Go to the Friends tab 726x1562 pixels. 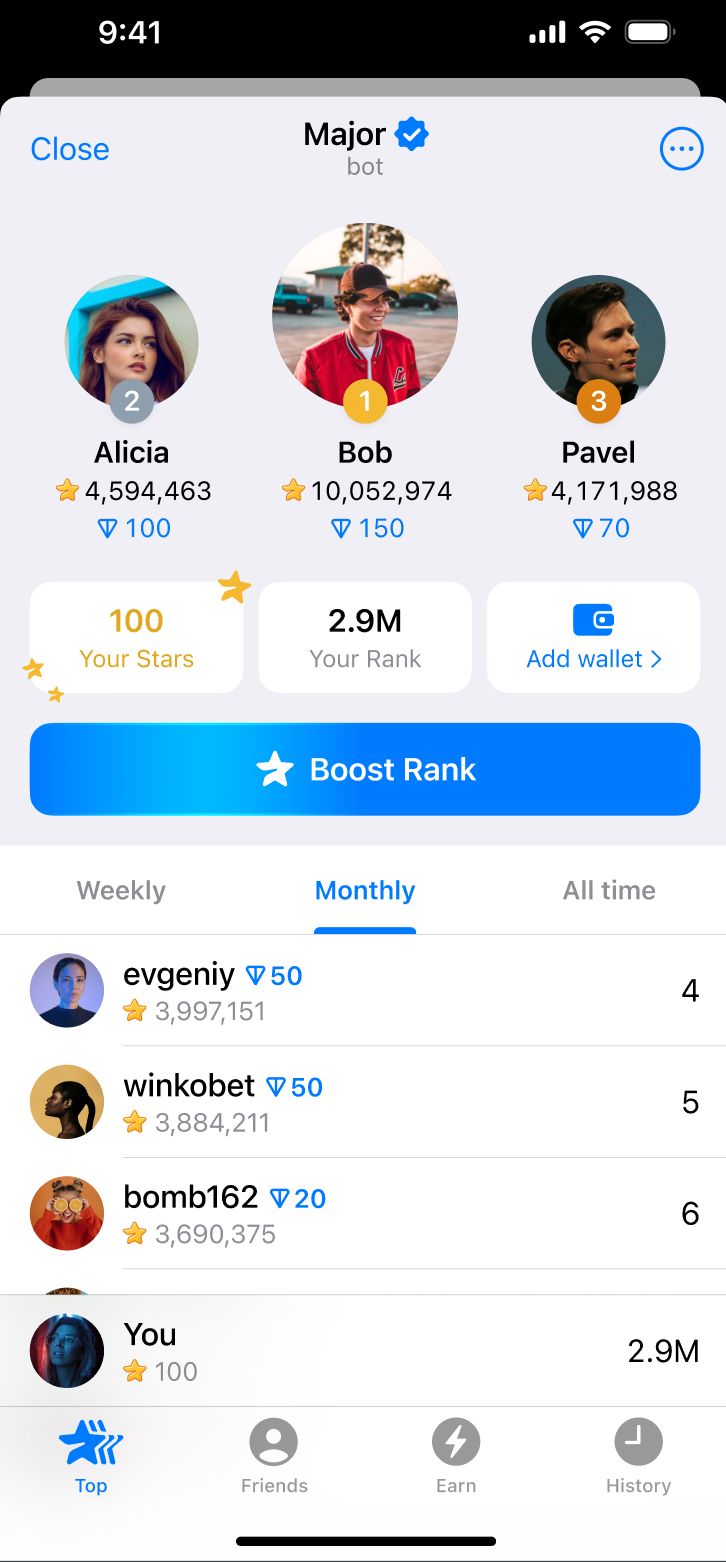pyautogui.click(x=274, y=1456)
